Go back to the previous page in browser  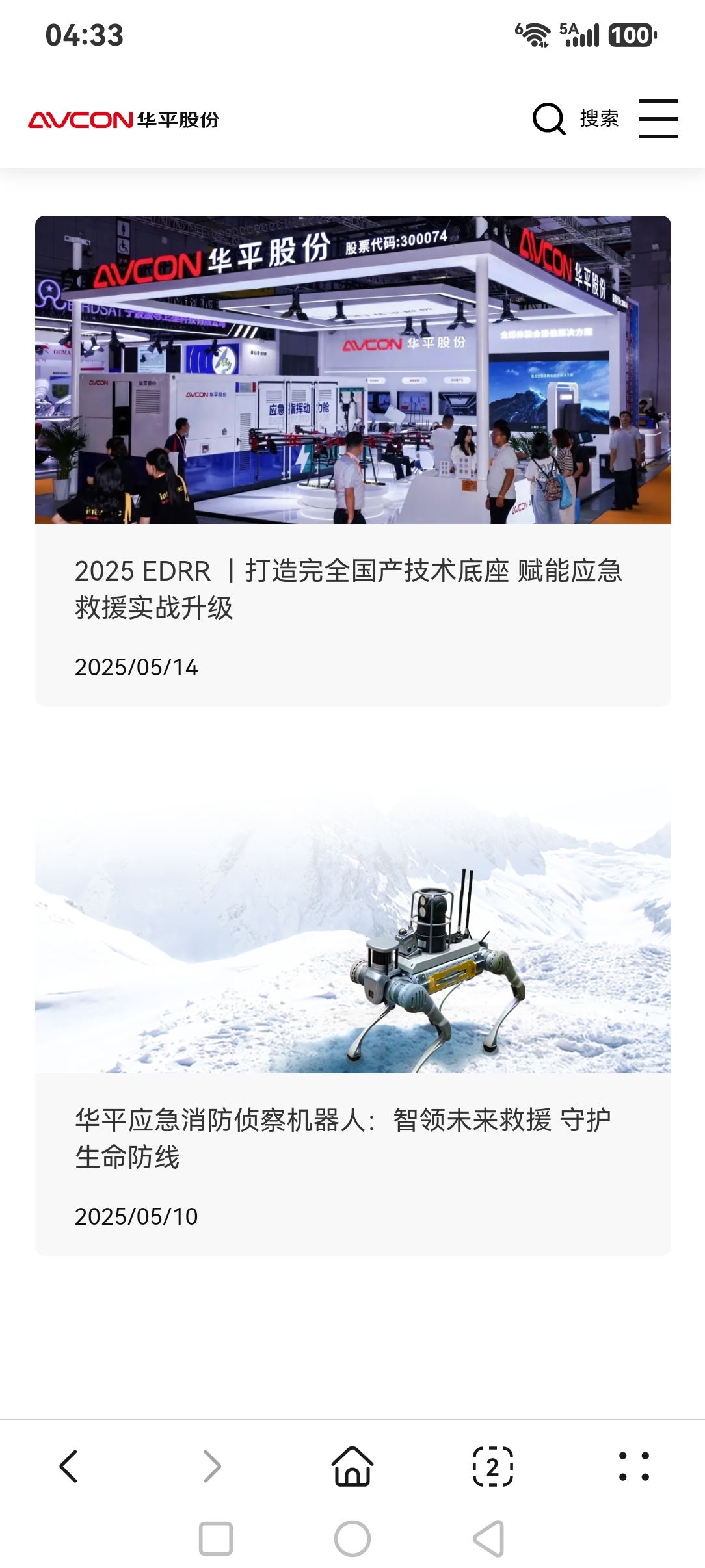pos(70,1467)
